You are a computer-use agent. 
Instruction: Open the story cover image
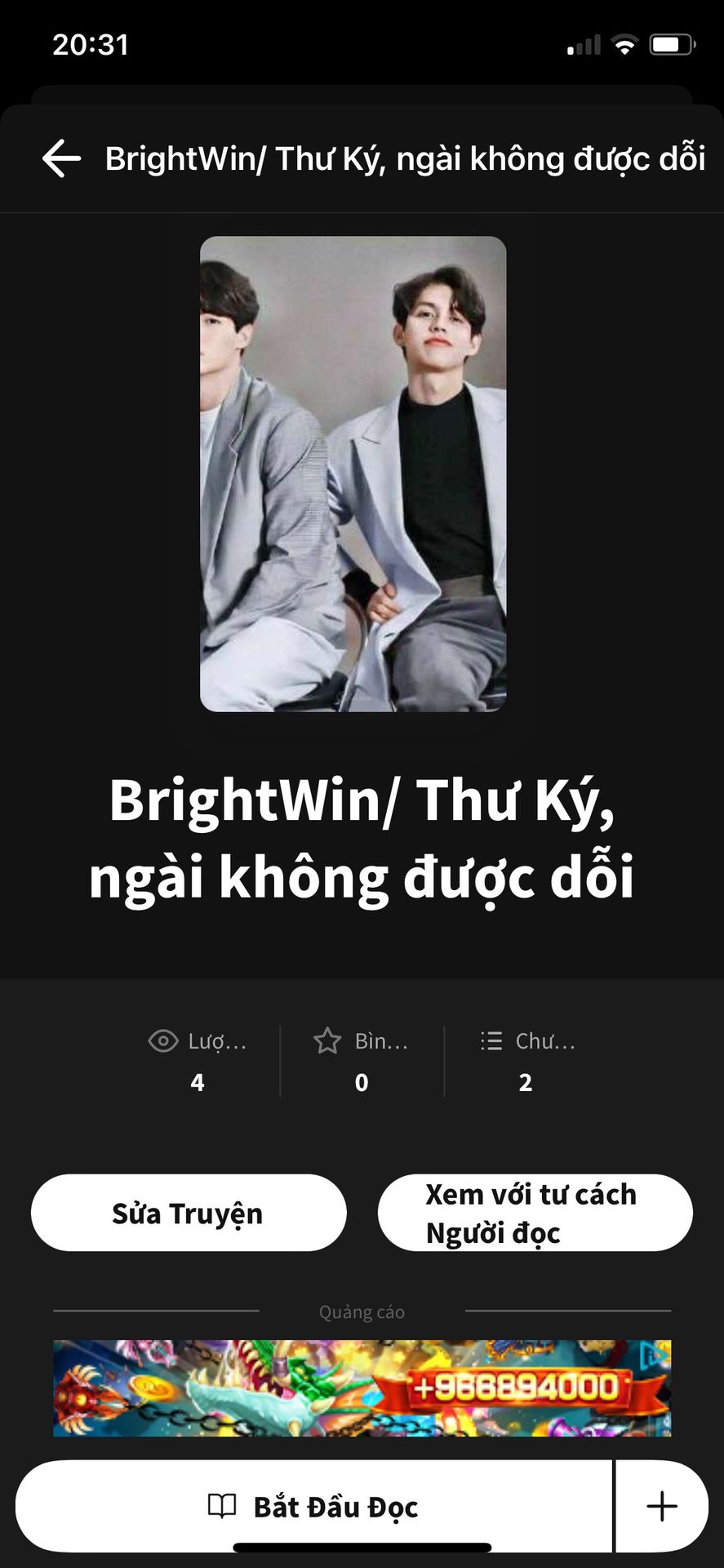coord(353,474)
